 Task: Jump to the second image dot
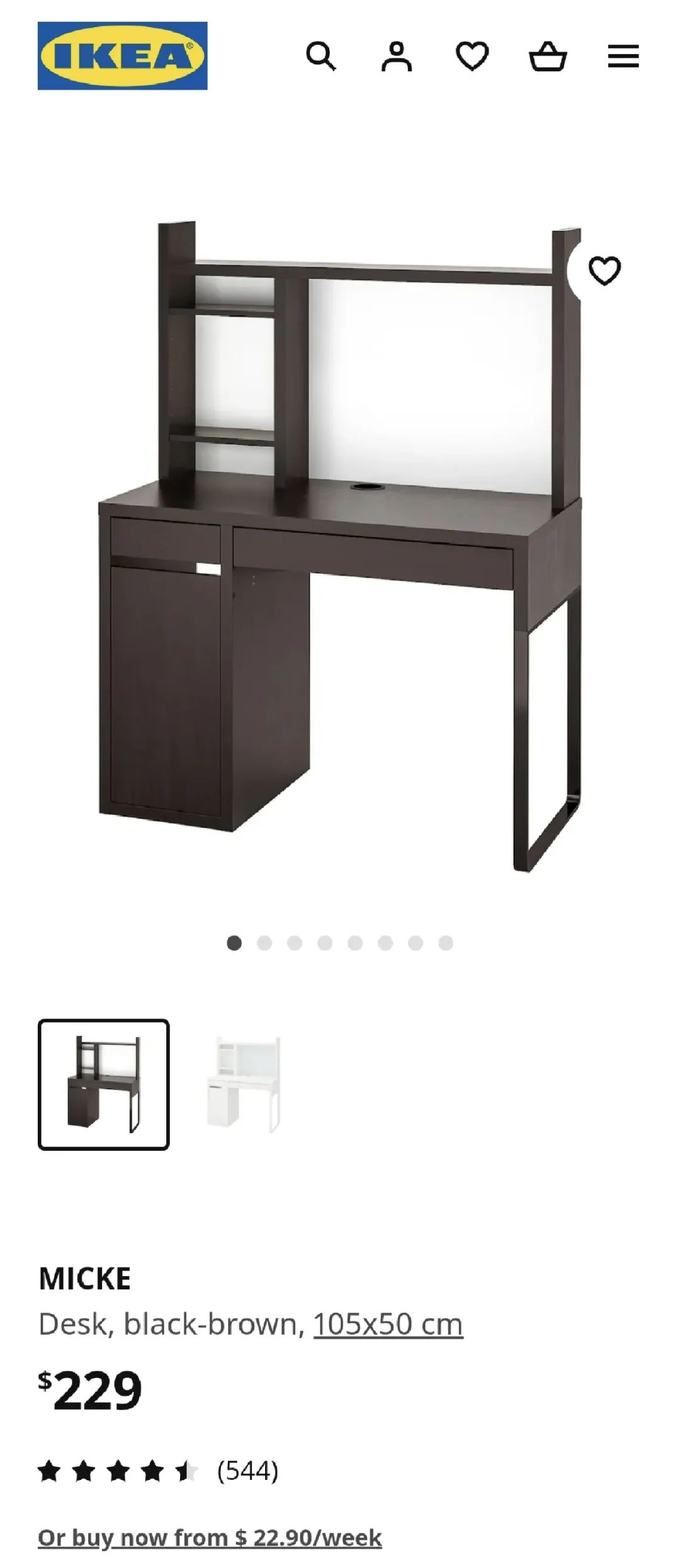pos(264,943)
